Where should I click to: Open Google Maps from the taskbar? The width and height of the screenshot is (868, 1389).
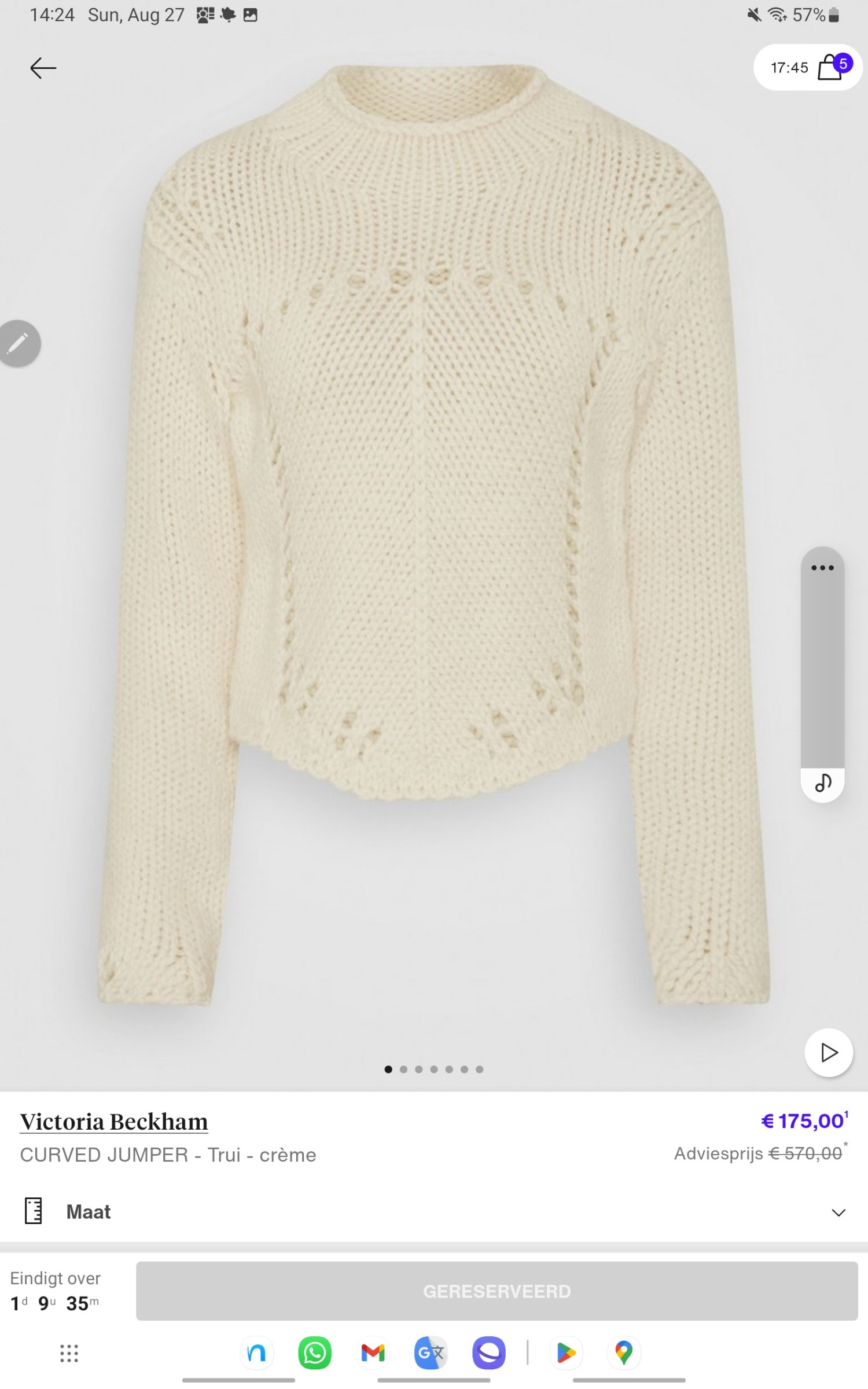pos(624,1353)
